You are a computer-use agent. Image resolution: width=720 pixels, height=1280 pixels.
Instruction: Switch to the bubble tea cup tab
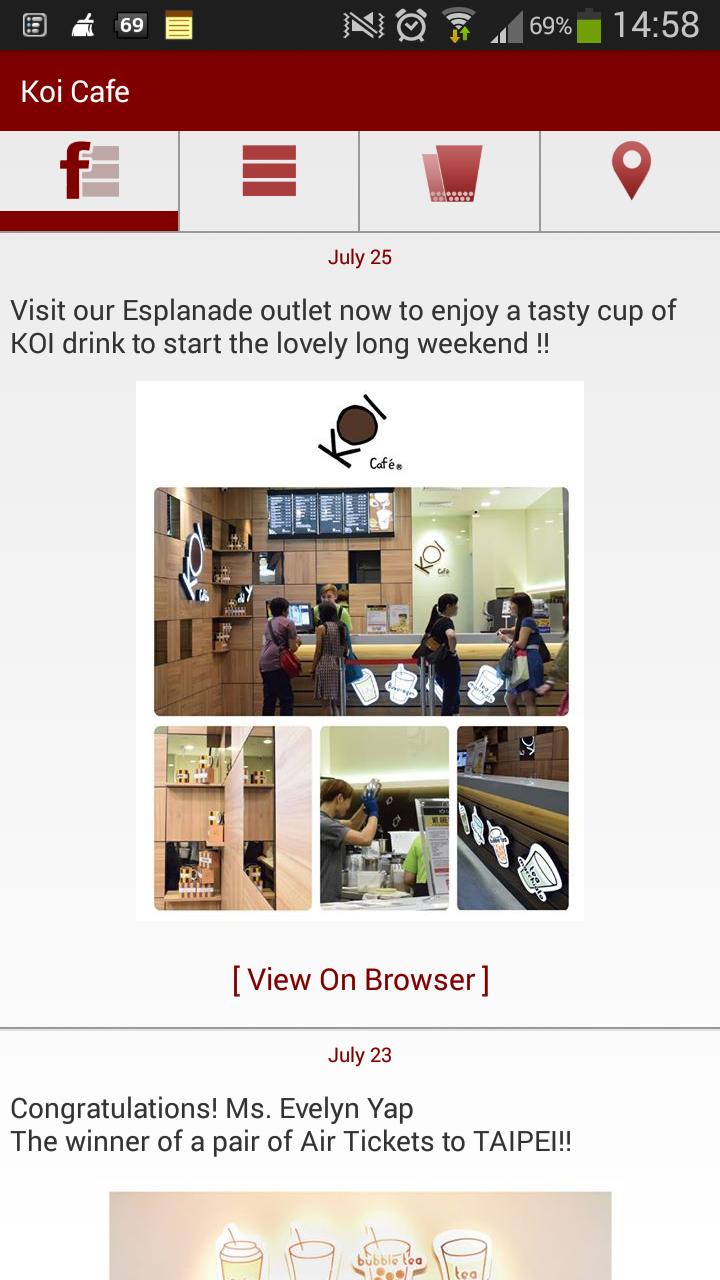click(x=451, y=174)
